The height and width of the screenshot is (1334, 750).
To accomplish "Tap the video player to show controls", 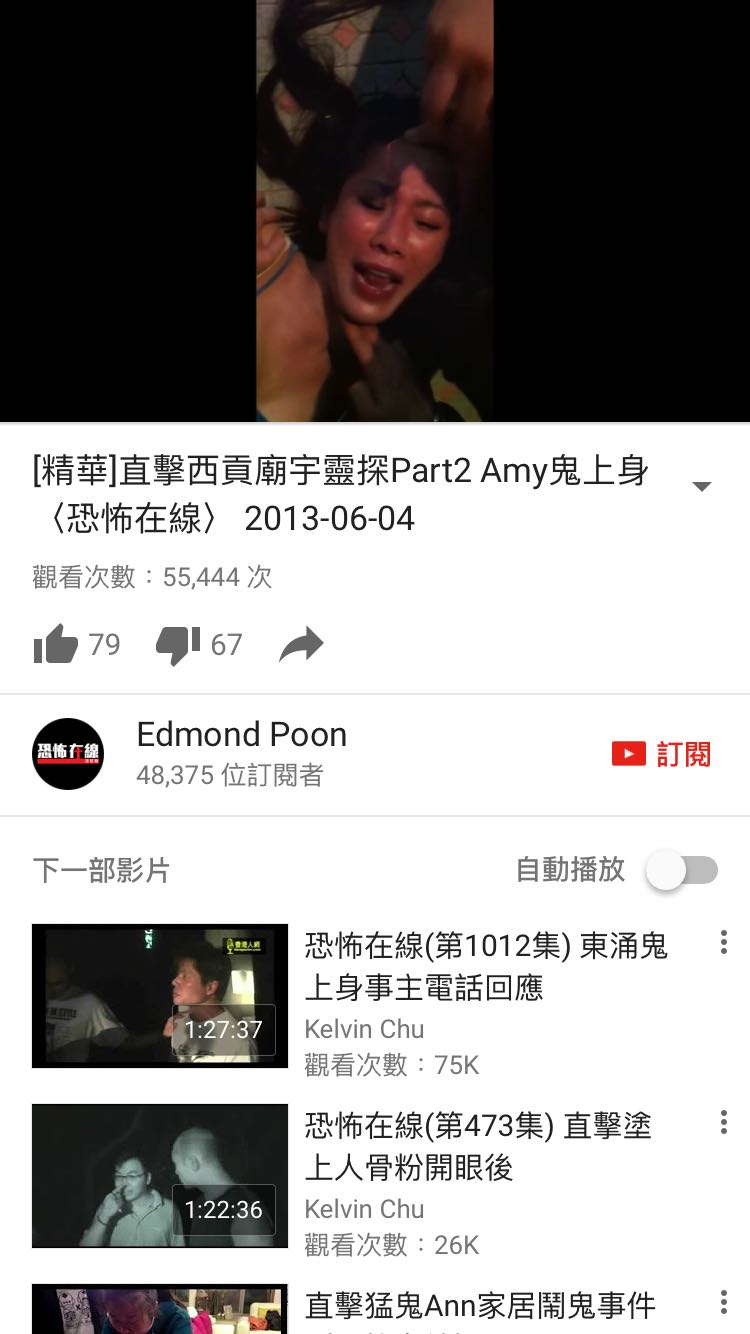I will (x=375, y=211).
